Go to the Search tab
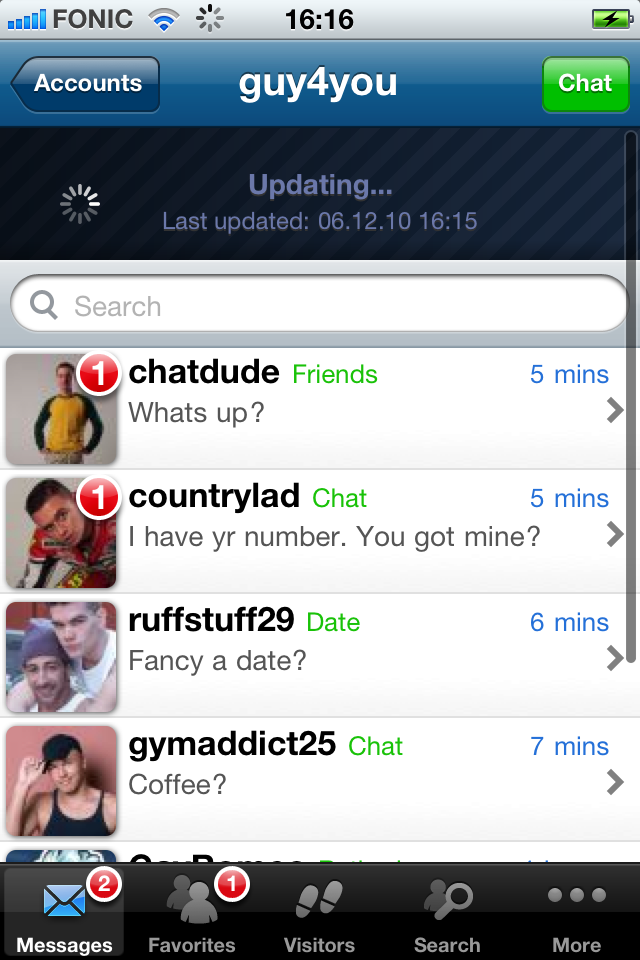The height and width of the screenshot is (960, 640). 447,914
